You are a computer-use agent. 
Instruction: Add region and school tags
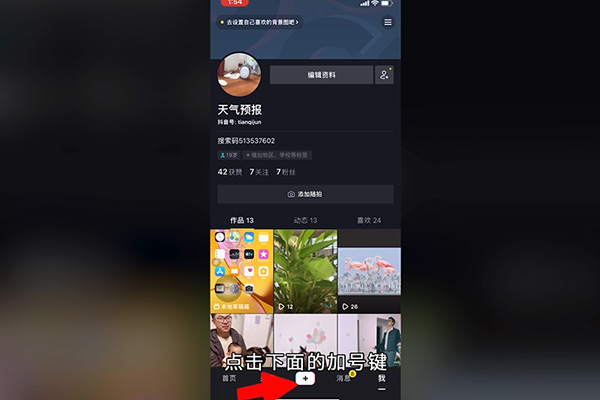pyautogui.click(x=278, y=155)
